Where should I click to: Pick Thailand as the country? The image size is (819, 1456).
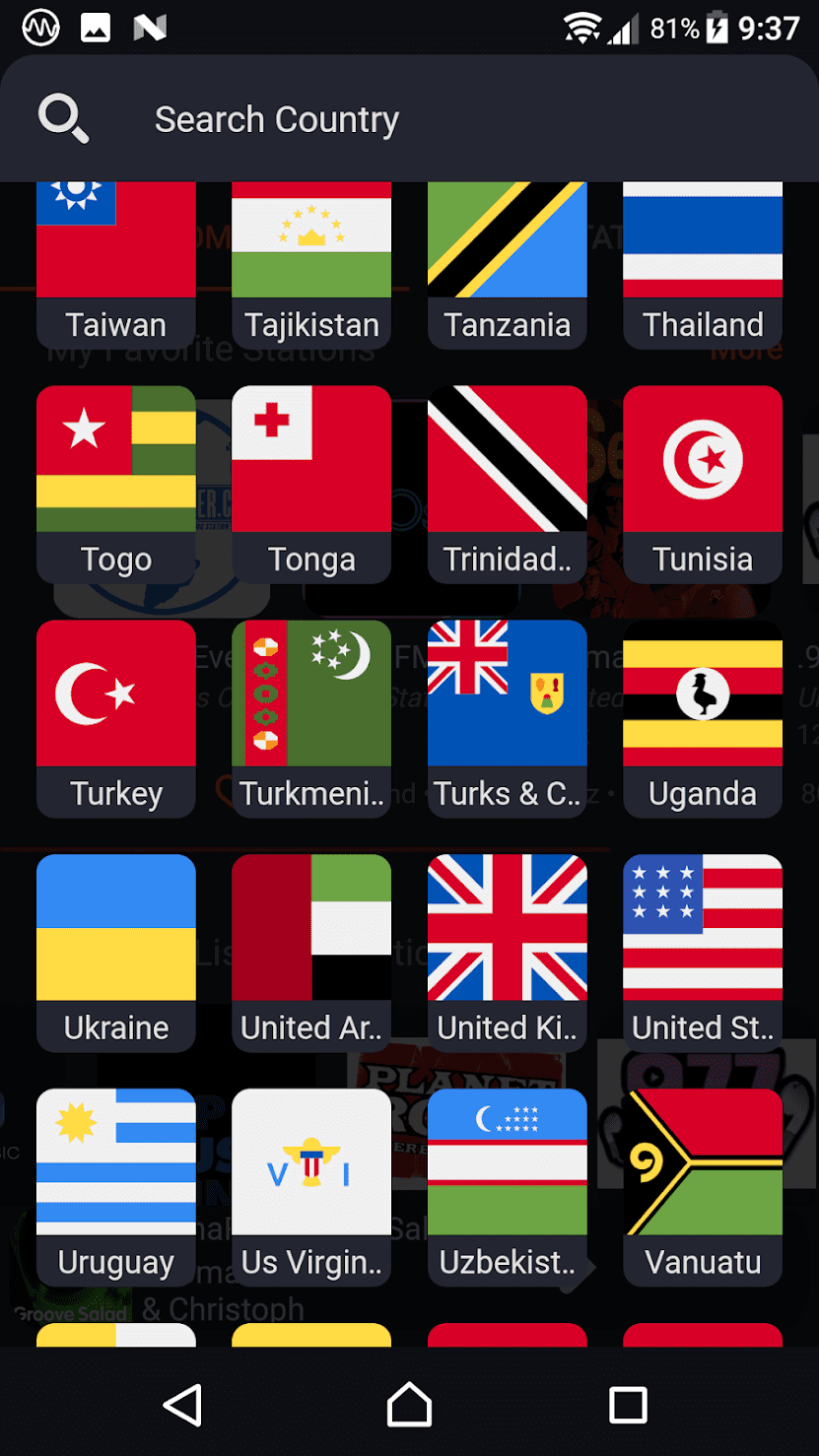click(703, 264)
